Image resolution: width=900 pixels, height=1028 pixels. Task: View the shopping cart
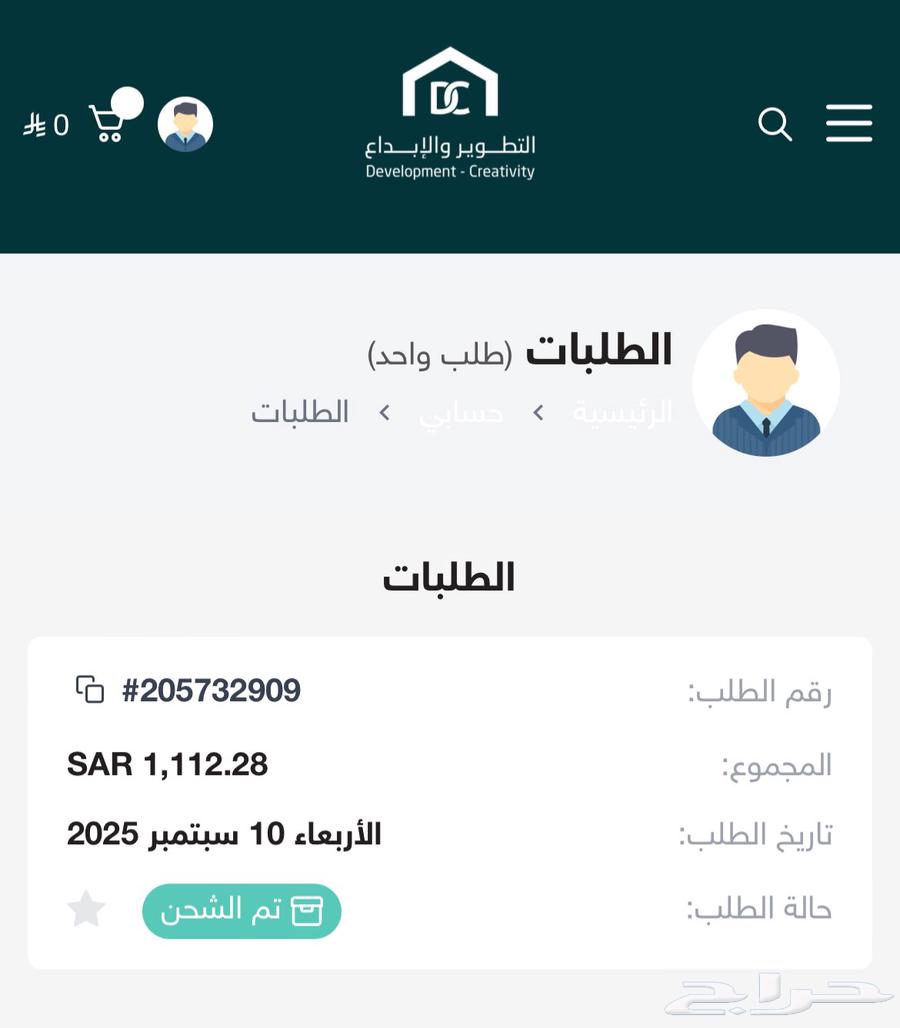tap(107, 124)
